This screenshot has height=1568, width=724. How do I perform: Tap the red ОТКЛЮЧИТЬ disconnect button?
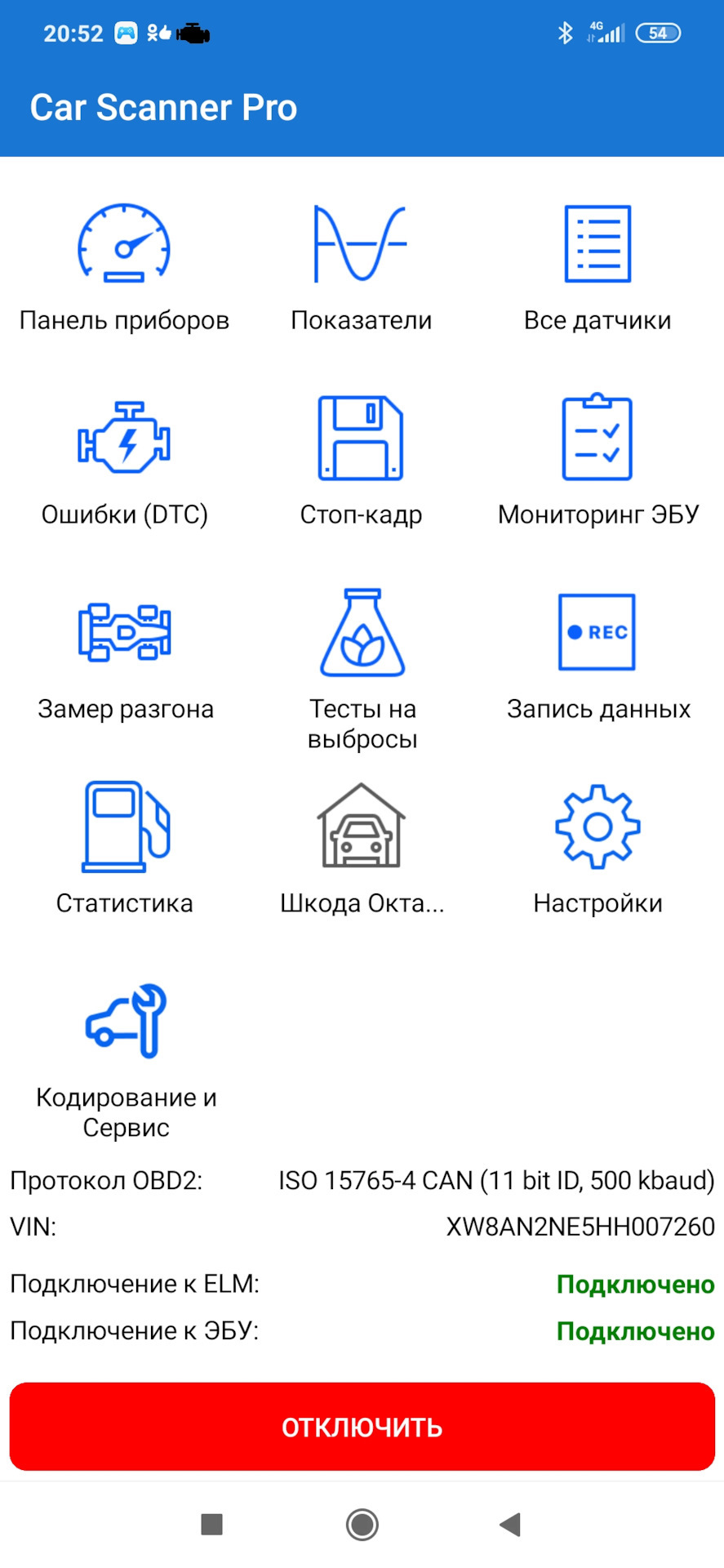[362, 1427]
